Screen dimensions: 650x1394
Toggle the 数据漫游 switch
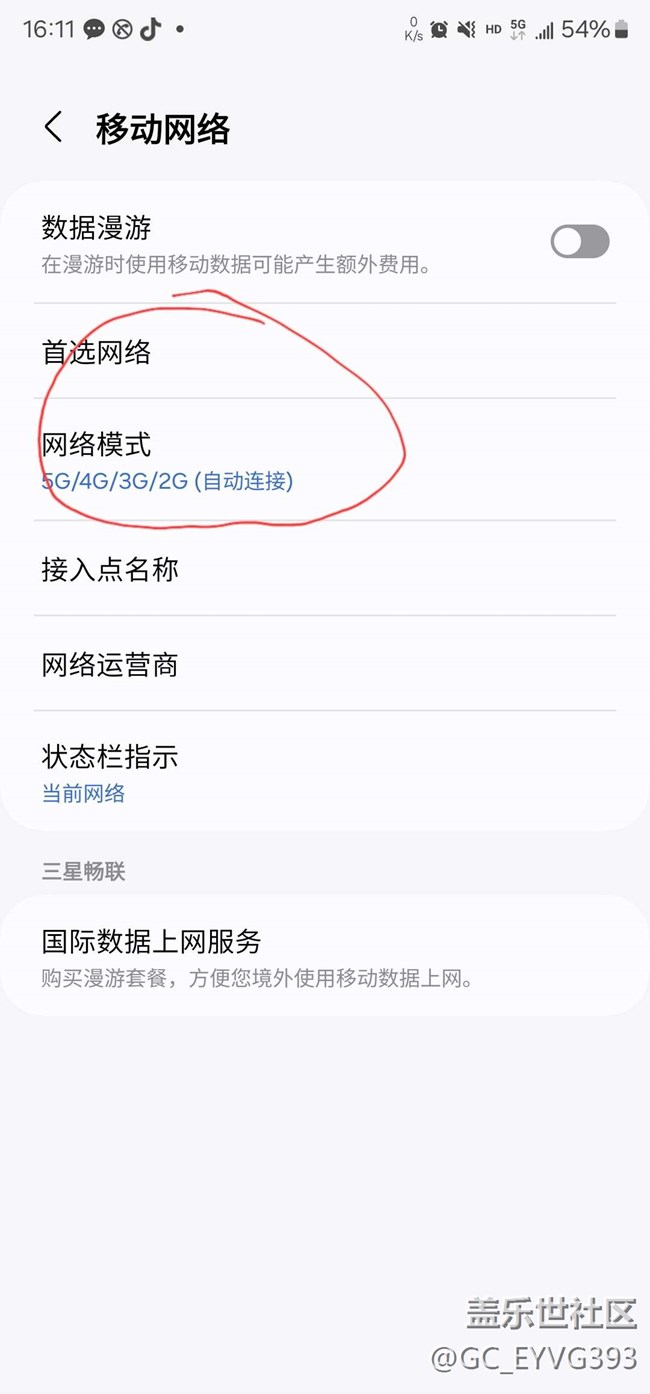click(x=579, y=242)
